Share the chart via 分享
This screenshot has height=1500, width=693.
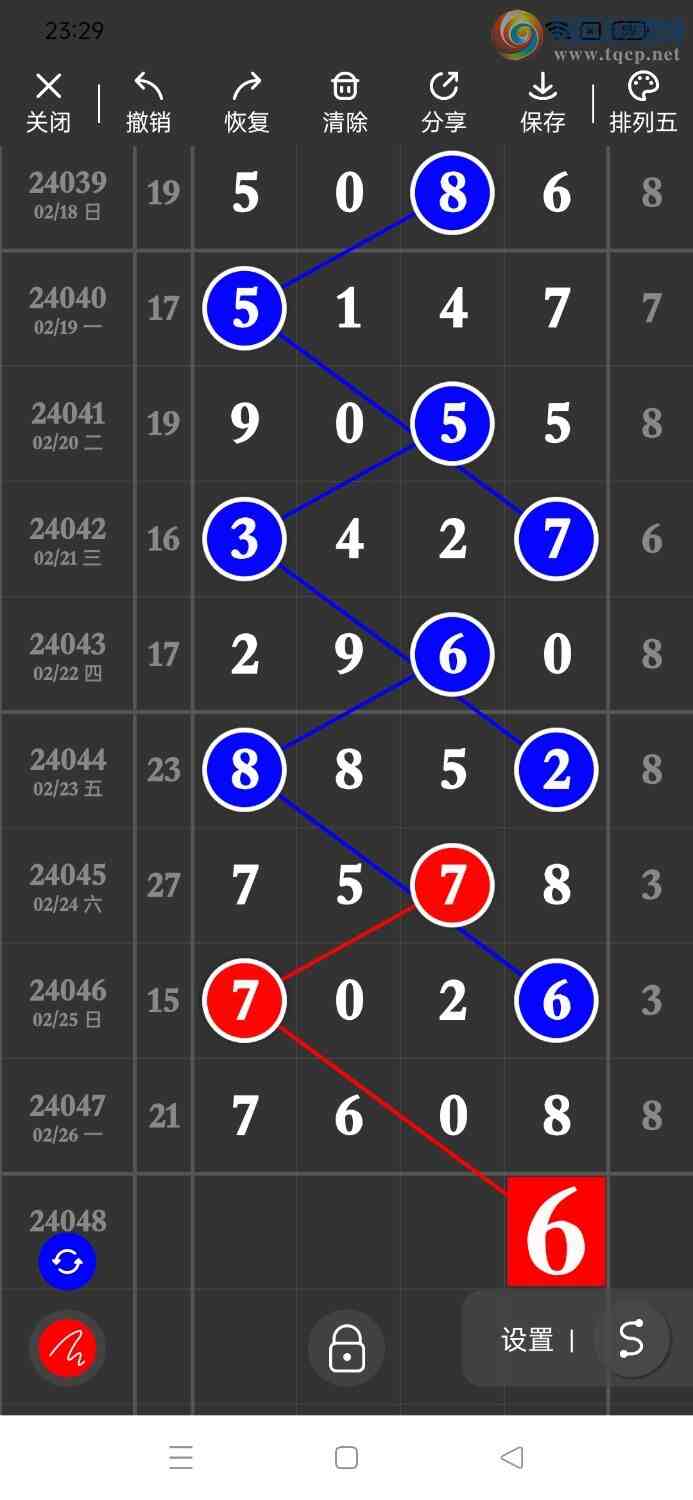click(444, 103)
